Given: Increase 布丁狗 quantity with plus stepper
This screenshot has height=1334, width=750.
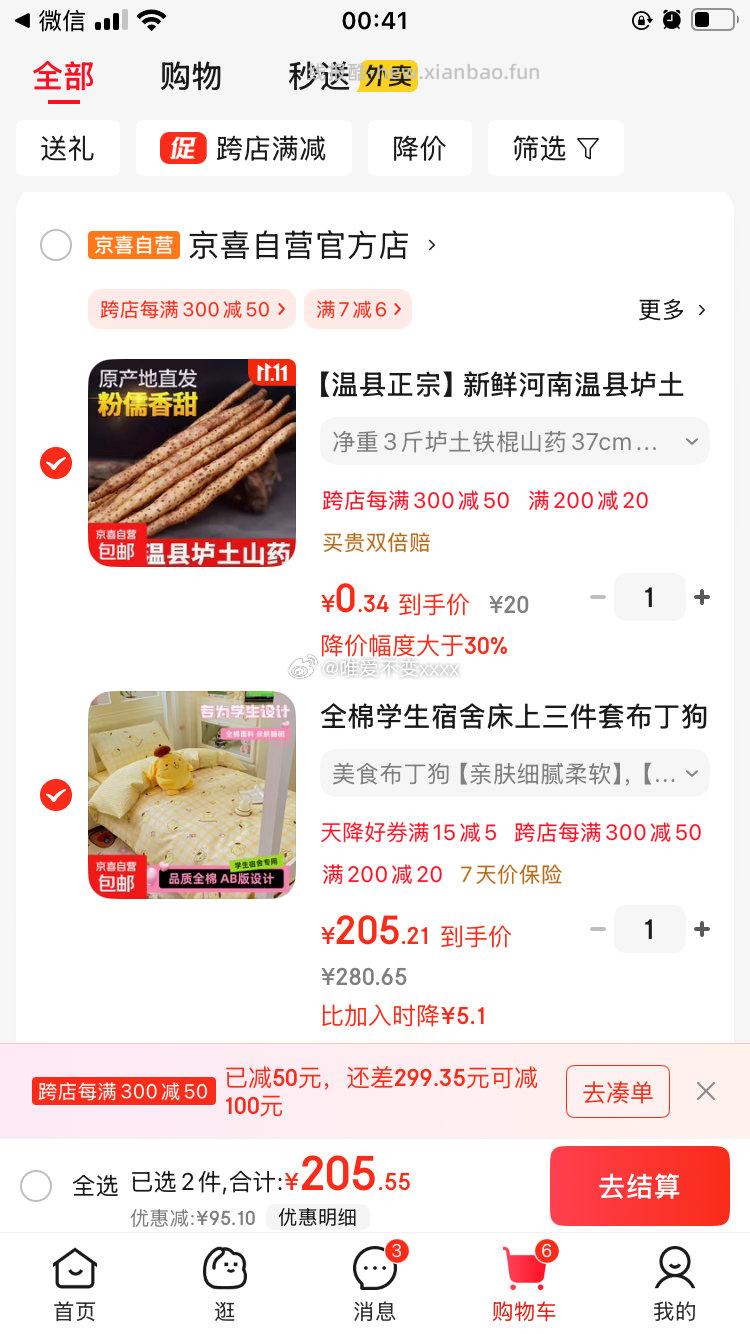Looking at the screenshot, I should coord(701,929).
